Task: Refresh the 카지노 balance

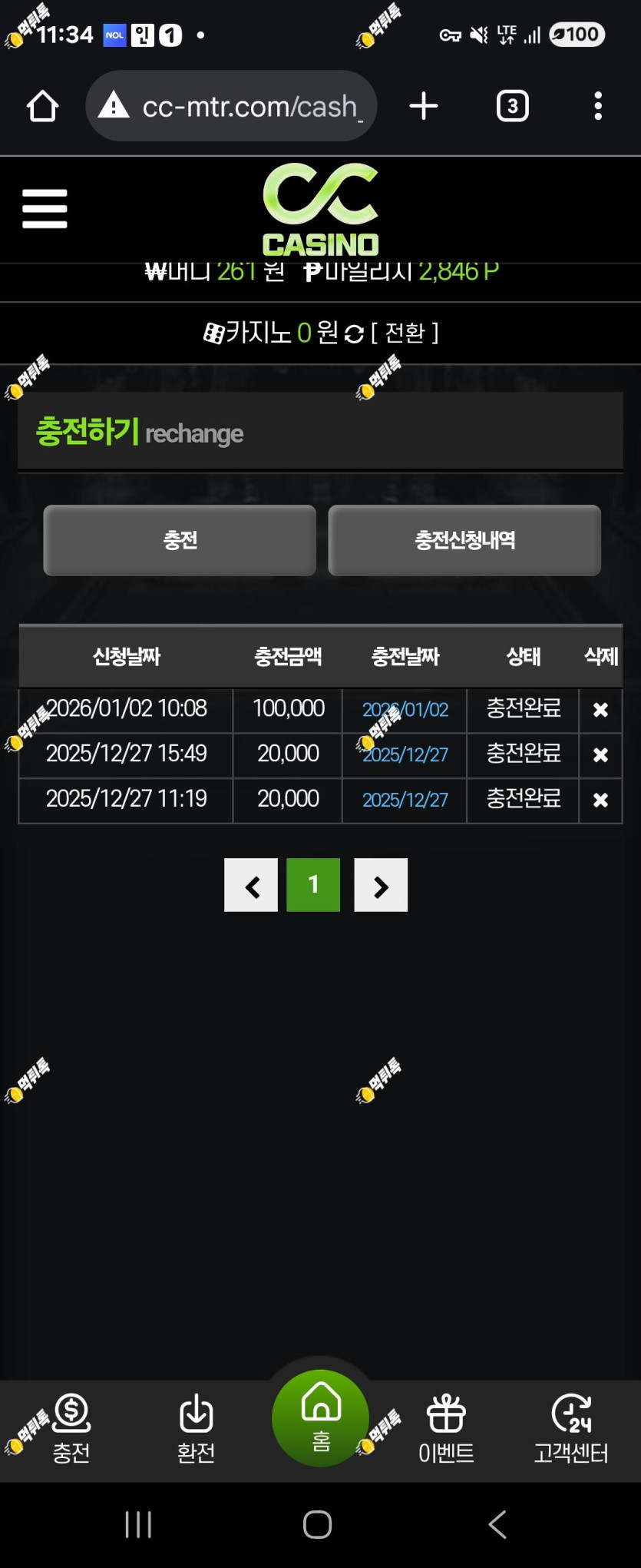Action: coord(354,334)
